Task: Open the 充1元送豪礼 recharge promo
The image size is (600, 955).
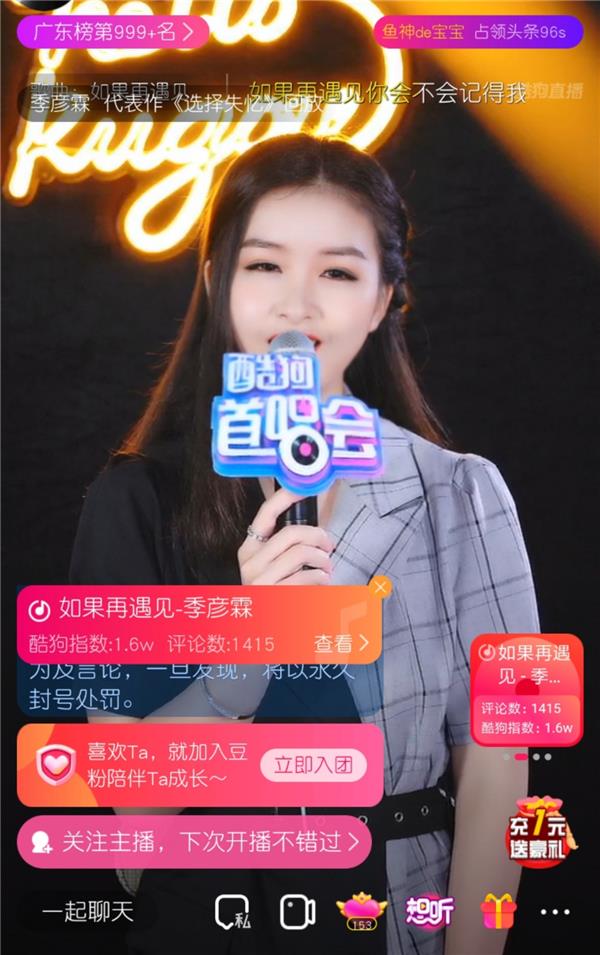Action: (540, 832)
